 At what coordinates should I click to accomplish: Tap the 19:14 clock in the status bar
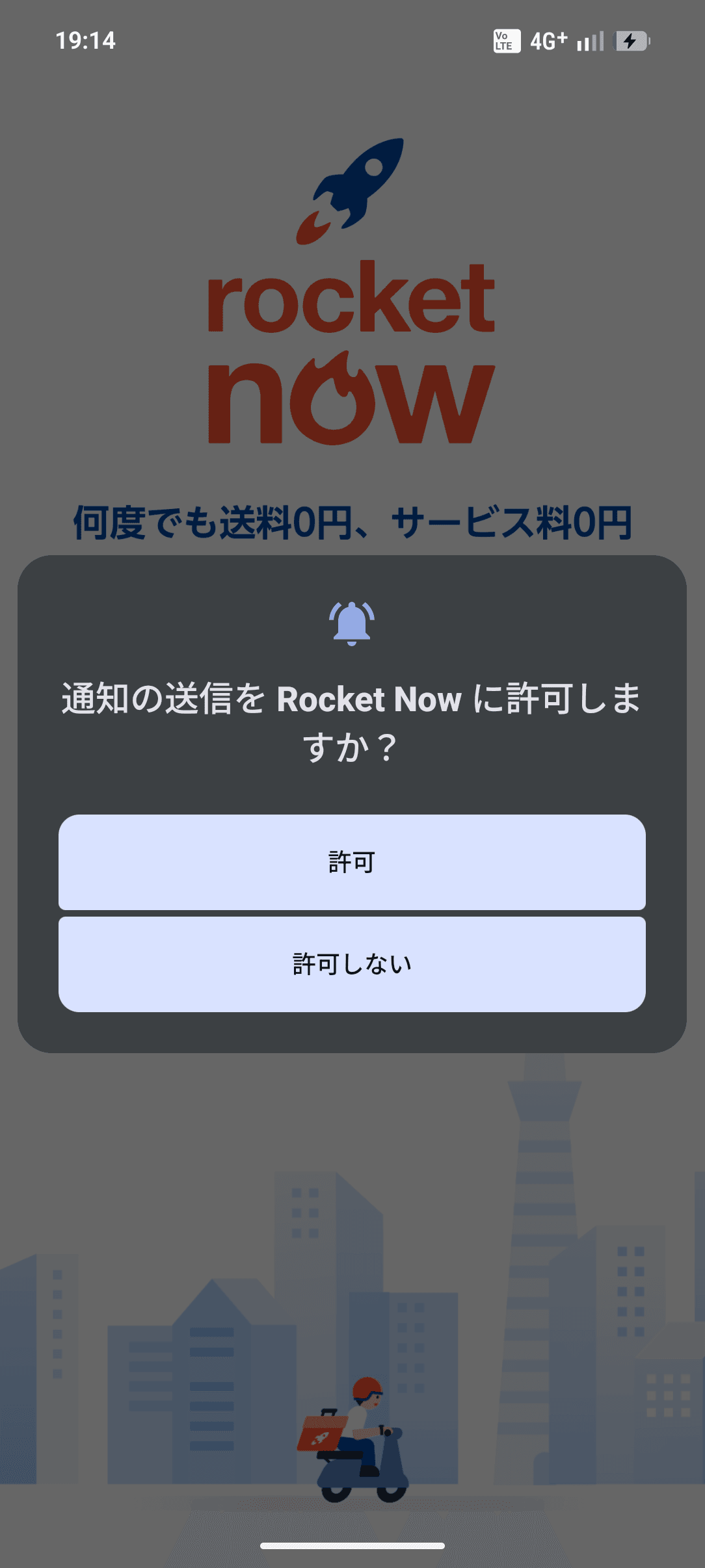[85, 42]
